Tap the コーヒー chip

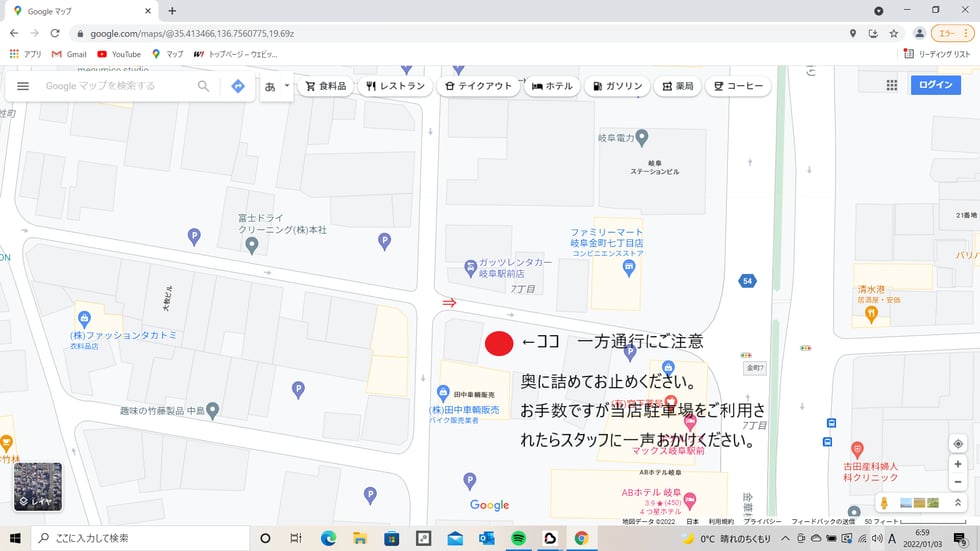pyautogui.click(x=737, y=86)
